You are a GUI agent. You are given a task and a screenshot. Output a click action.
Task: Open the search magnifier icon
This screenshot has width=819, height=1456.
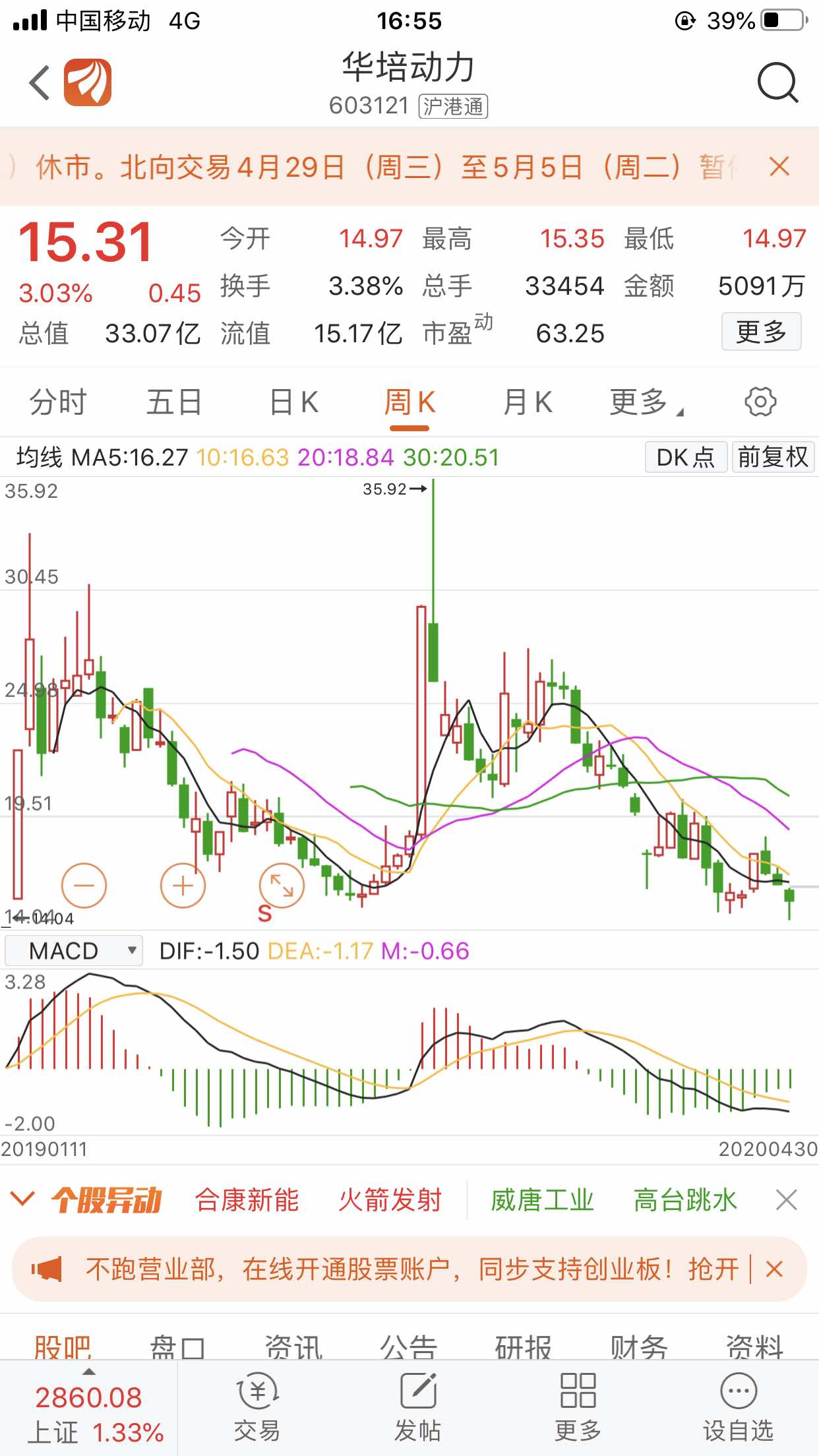point(777,83)
